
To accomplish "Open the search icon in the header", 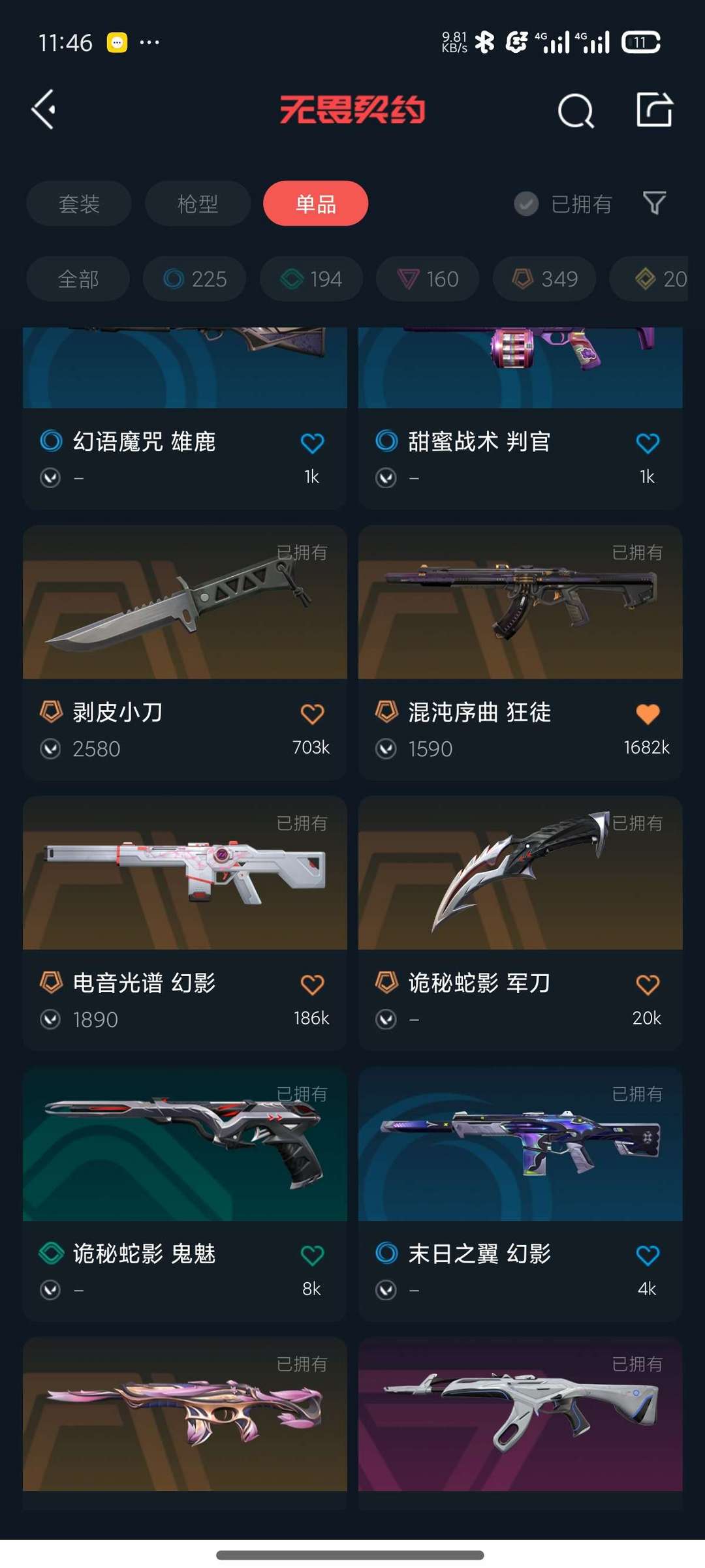I will point(576,110).
